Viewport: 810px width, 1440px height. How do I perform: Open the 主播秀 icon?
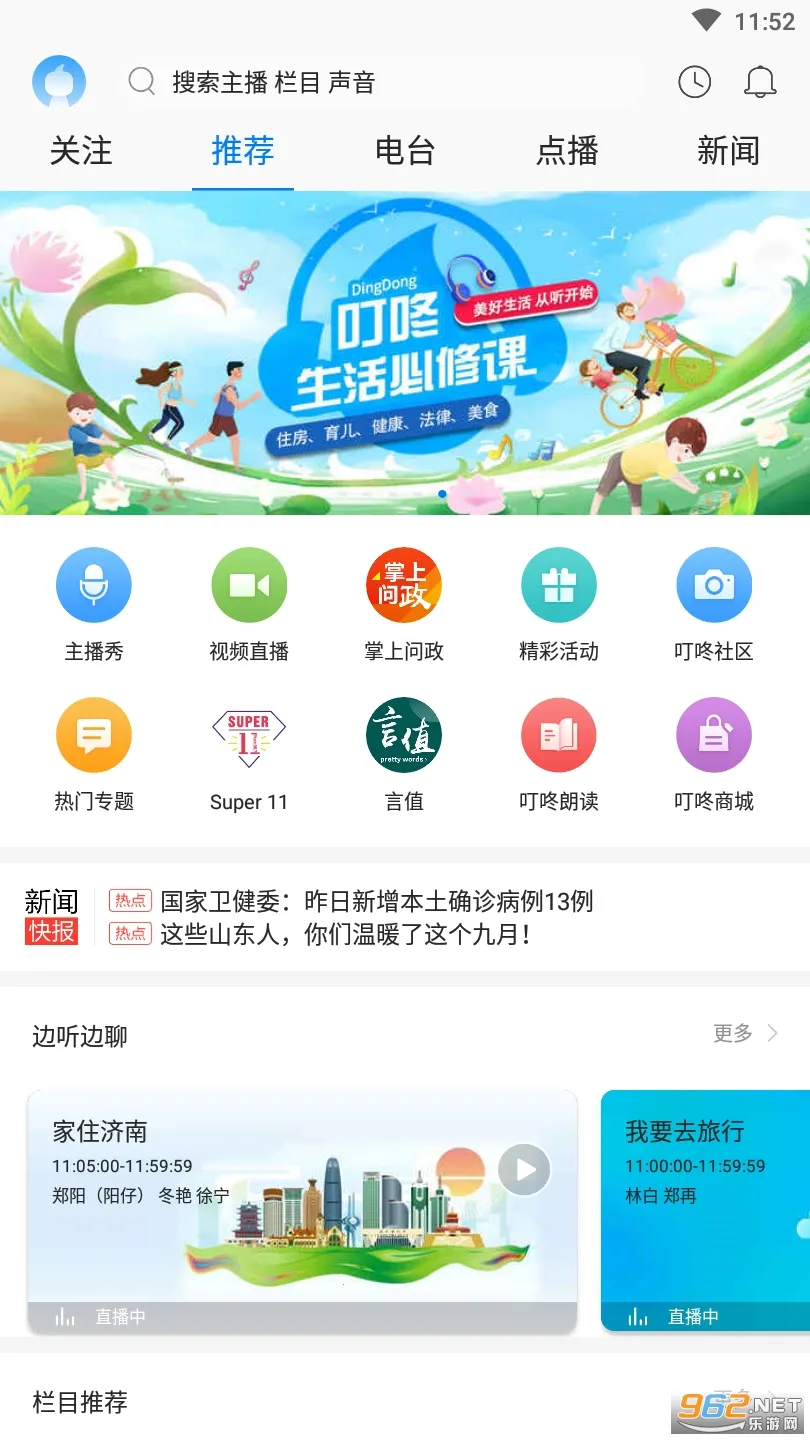coord(94,585)
